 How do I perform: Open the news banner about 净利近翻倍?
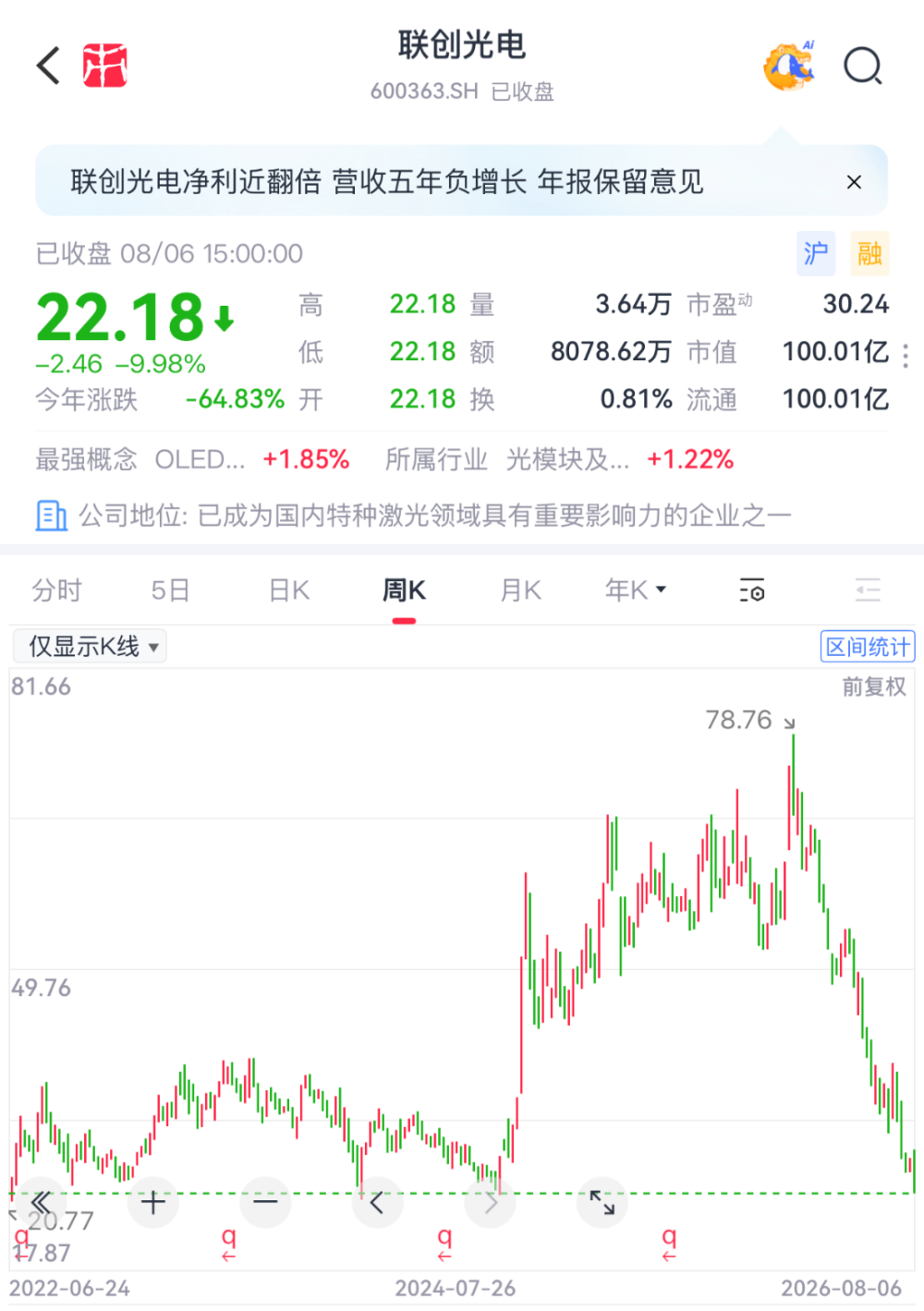(387, 181)
